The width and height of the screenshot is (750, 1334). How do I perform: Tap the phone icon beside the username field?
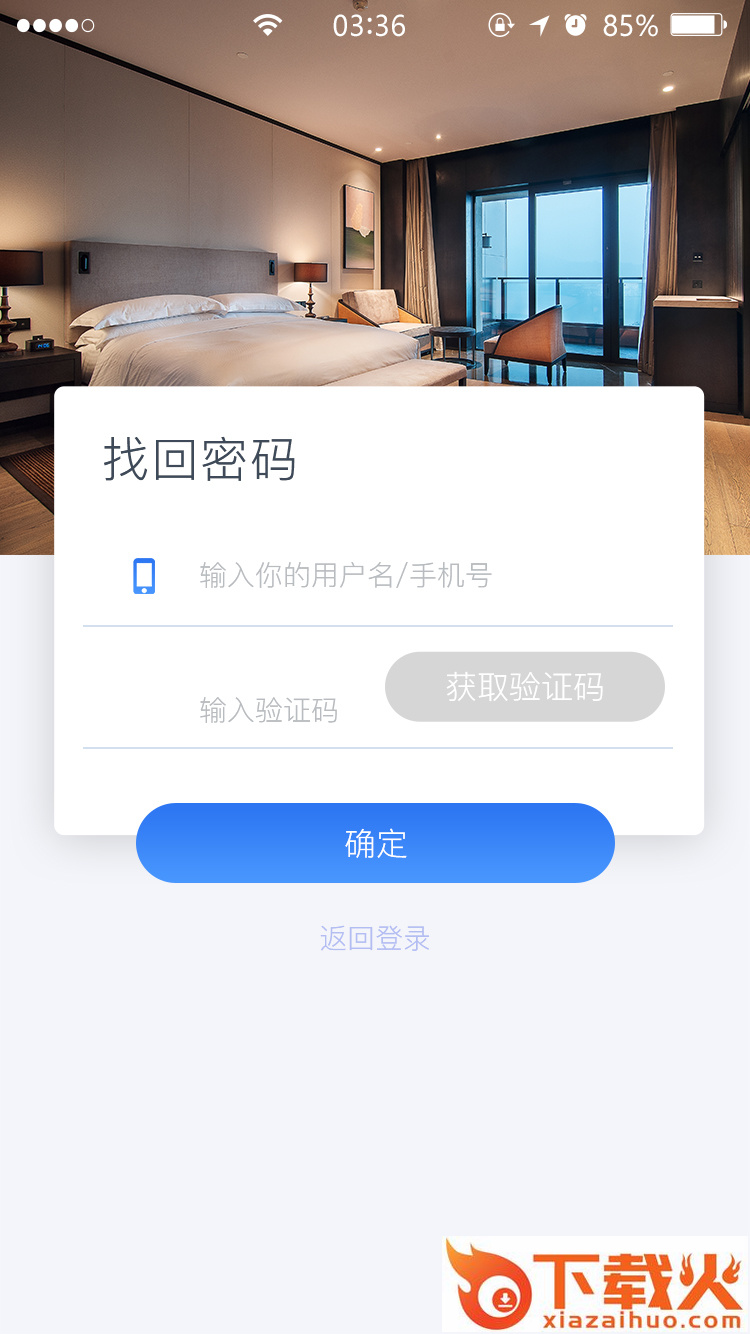(144, 575)
